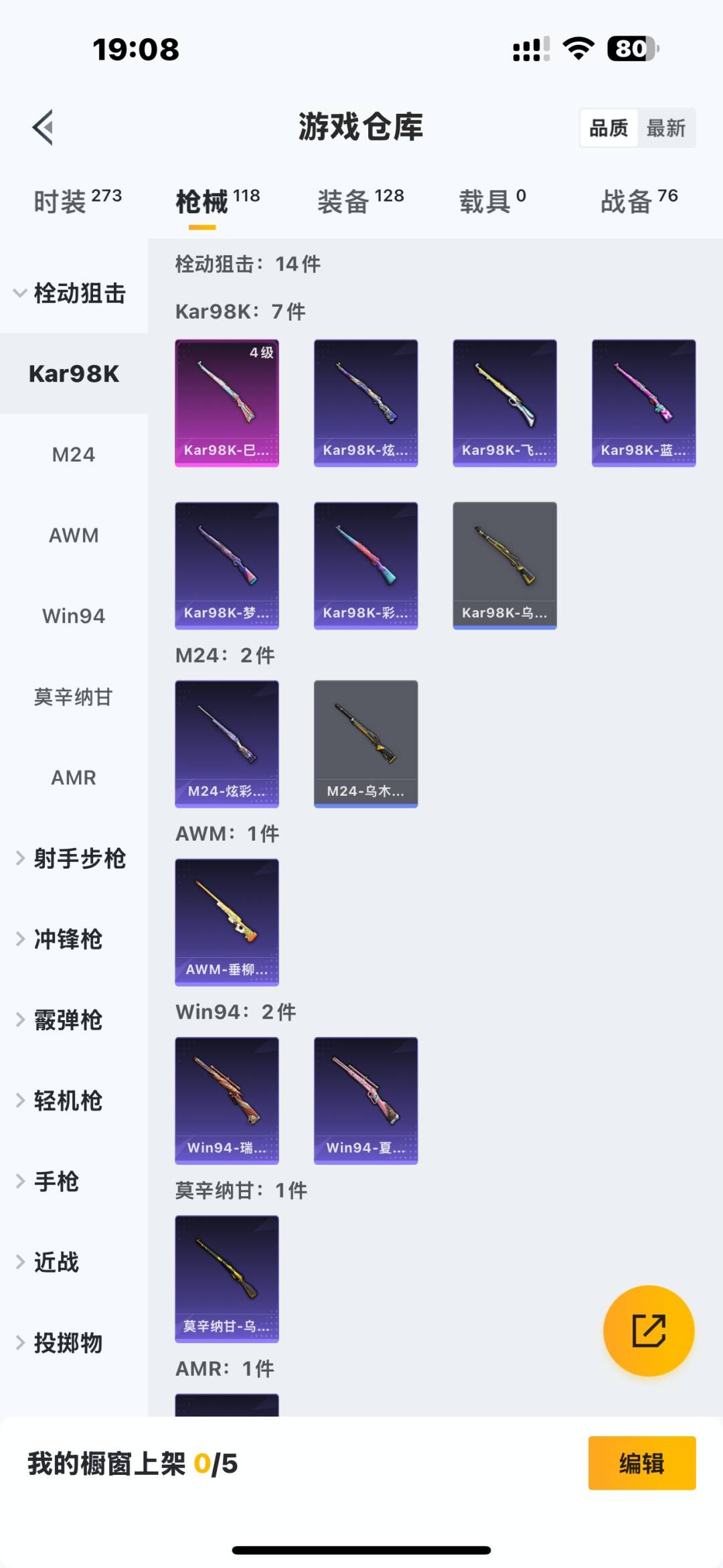
Task: Select M24 in the side list
Action: pyautogui.click(x=74, y=455)
